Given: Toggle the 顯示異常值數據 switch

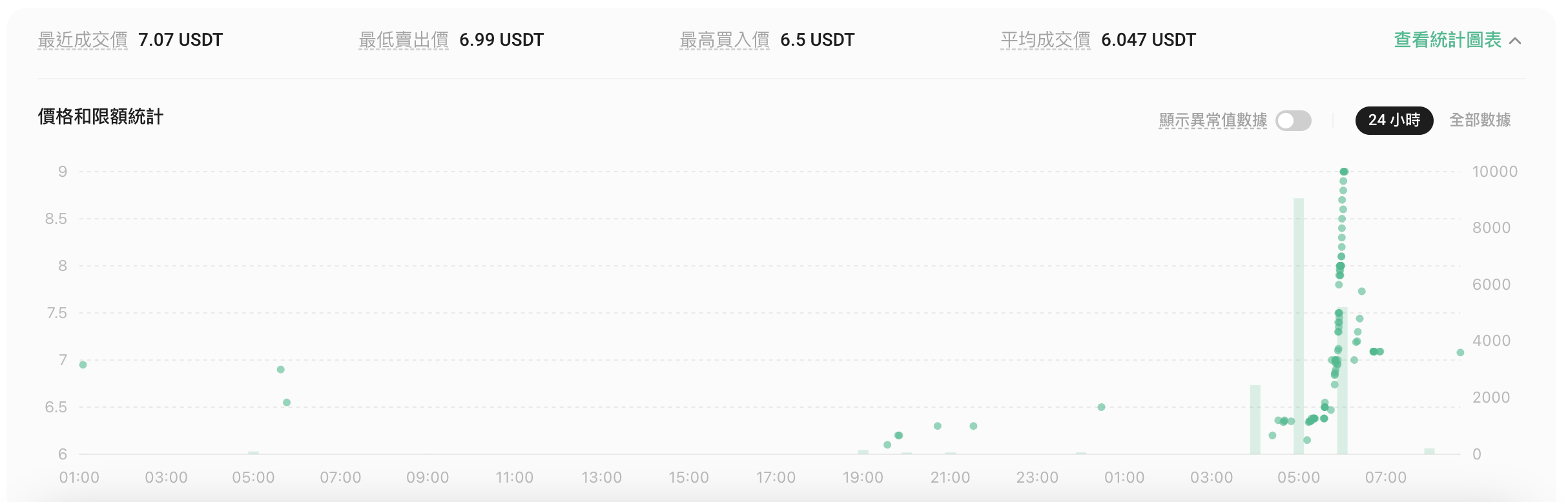Looking at the screenshot, I should [x=1293, y=121].
